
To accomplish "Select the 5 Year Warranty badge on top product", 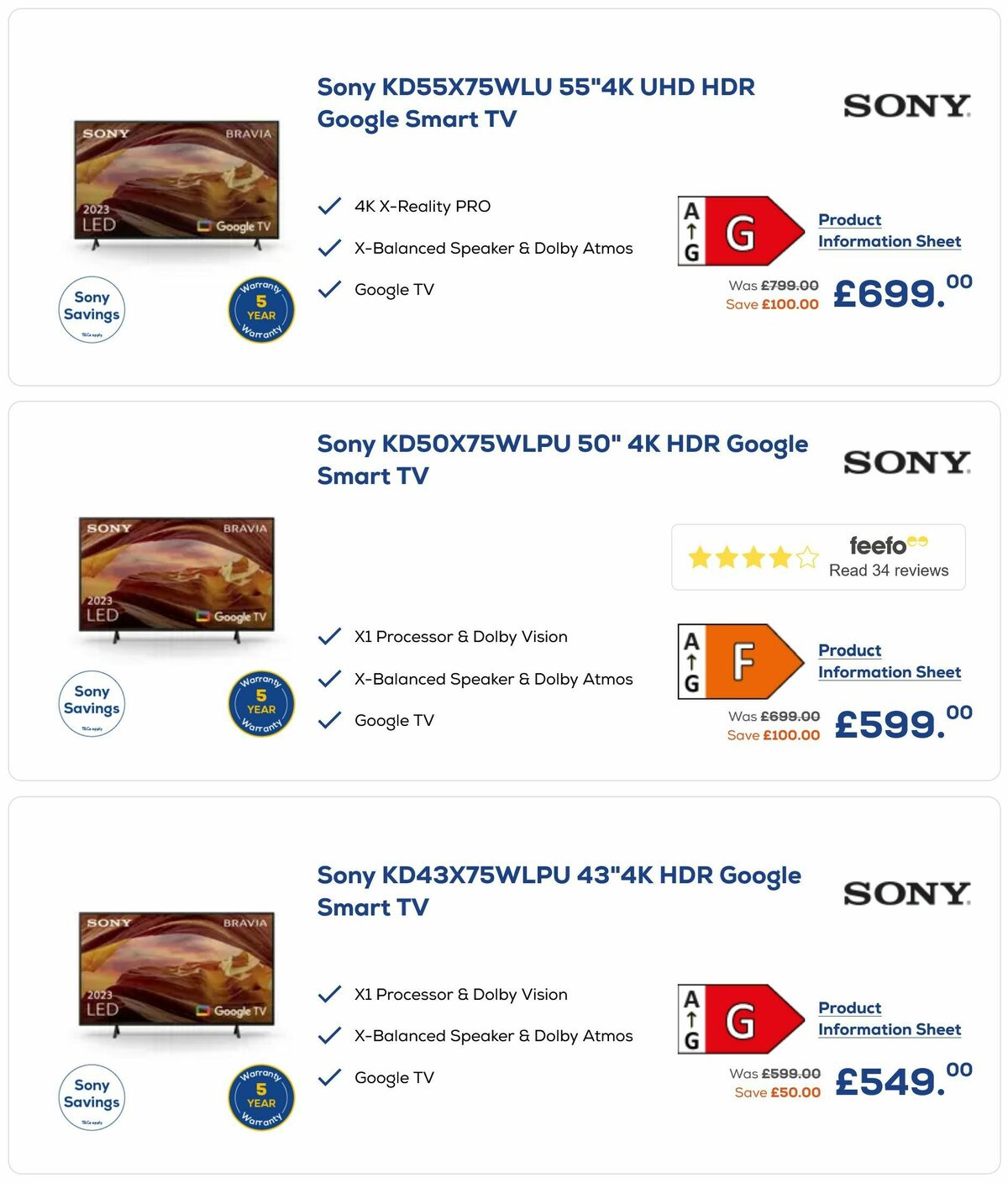I will [260, 310].
